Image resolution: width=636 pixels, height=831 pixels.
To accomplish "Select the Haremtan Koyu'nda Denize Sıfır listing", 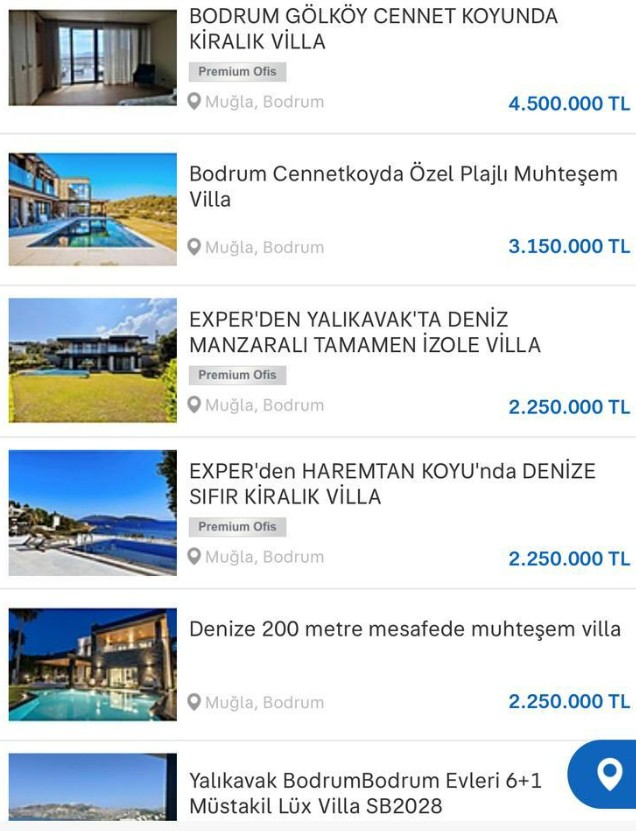I will [392, 484].
